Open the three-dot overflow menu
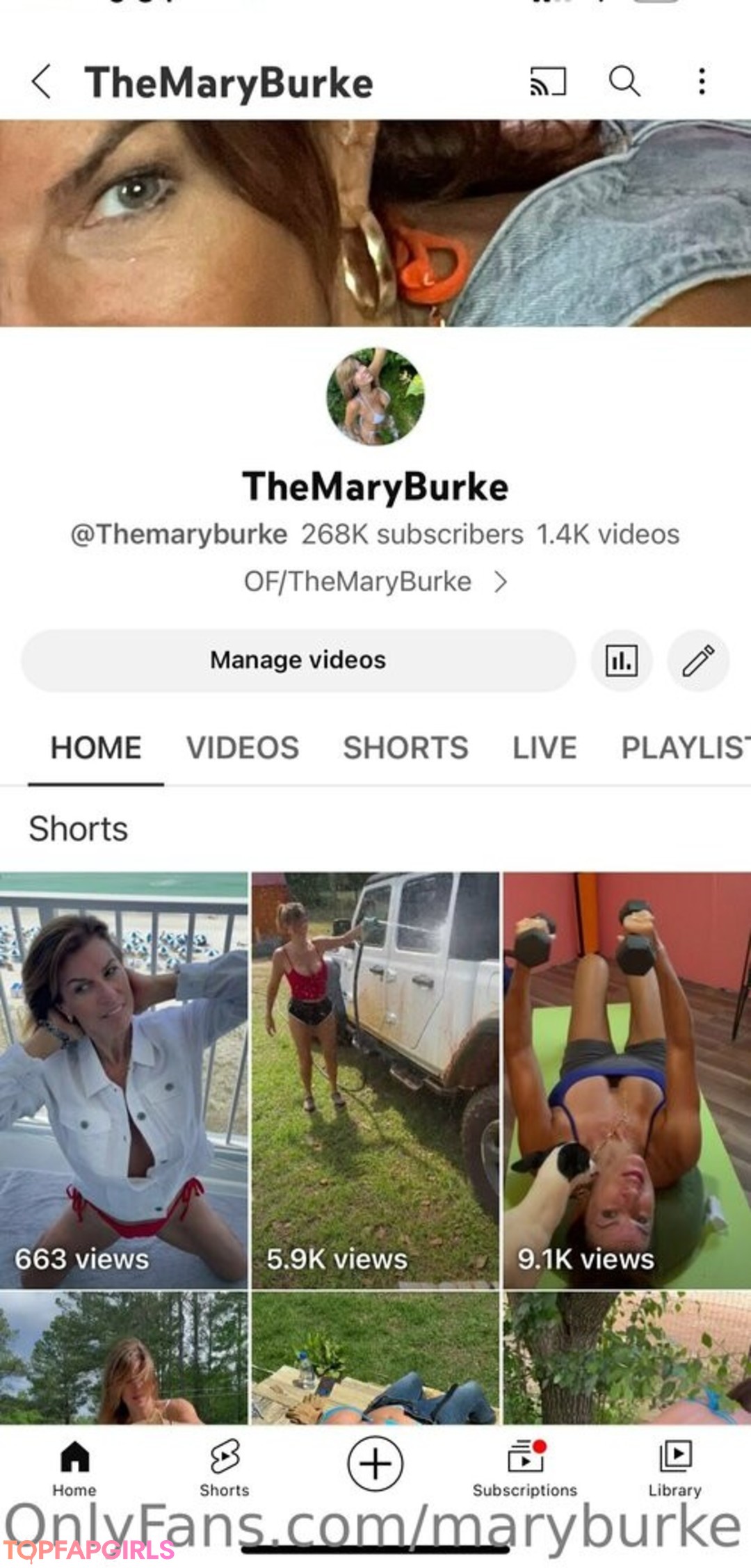Image resolution: width=751 pixels, height=1568 pixels. pos(702,82)
